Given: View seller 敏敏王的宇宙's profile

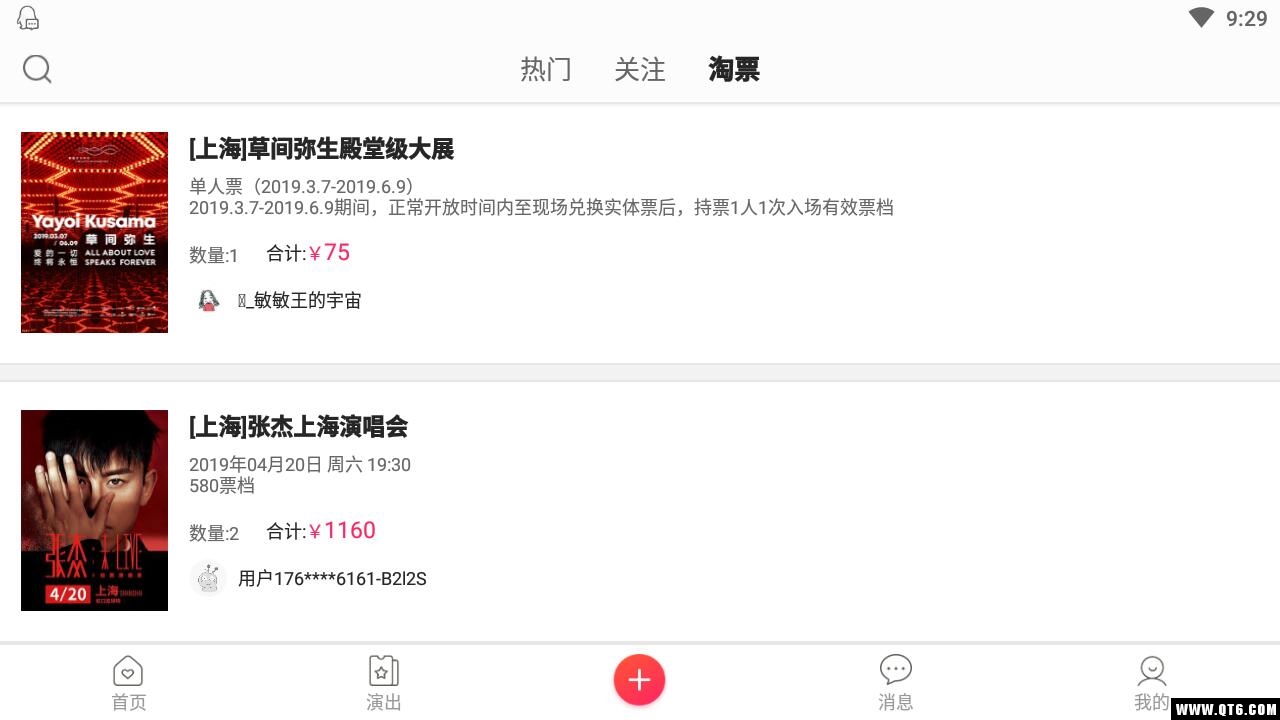Looking at the screenshot, I should 298,300.
